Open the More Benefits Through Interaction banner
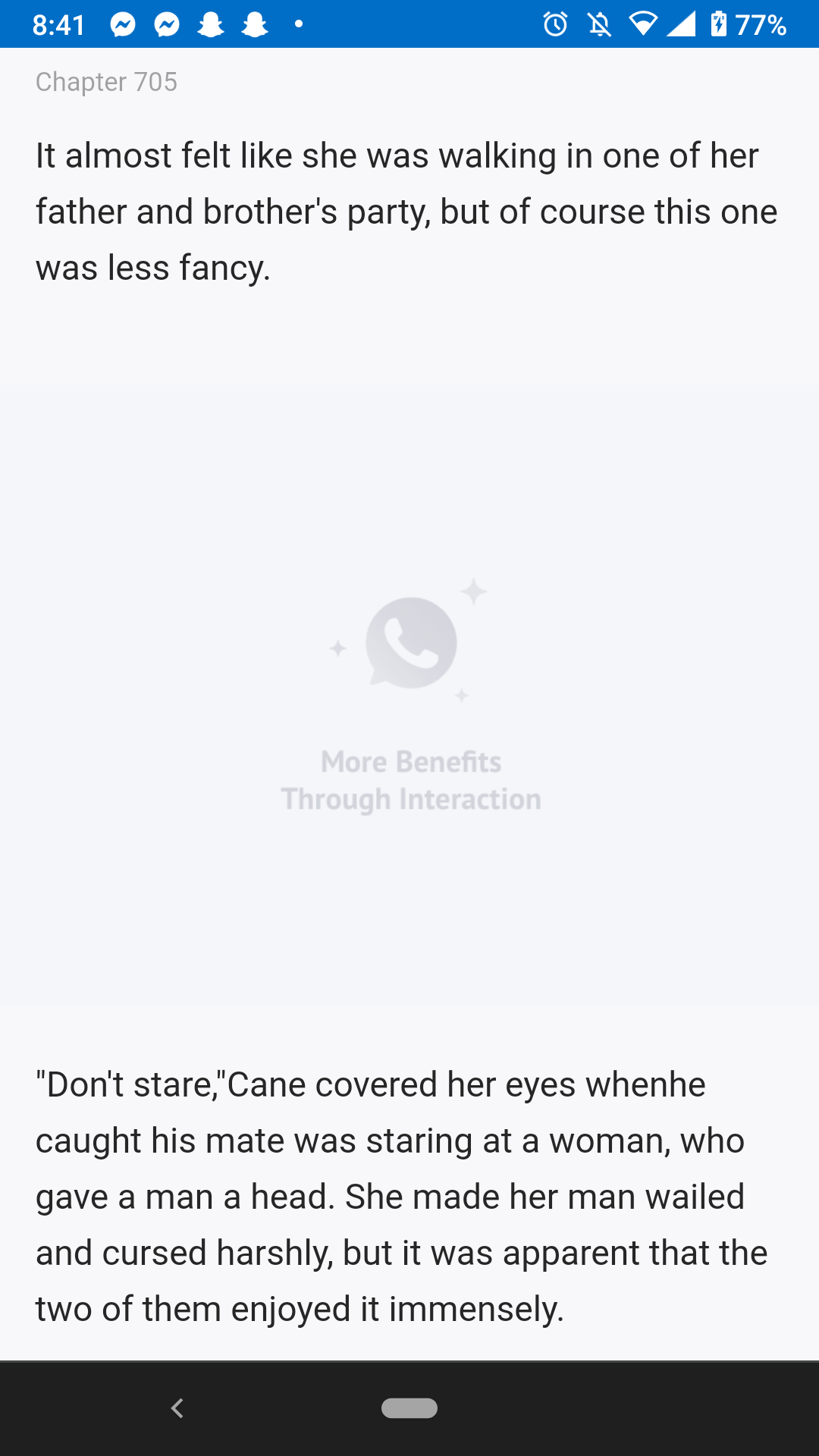The width and height of the screenshot is (819, 1456). point(410,695)
